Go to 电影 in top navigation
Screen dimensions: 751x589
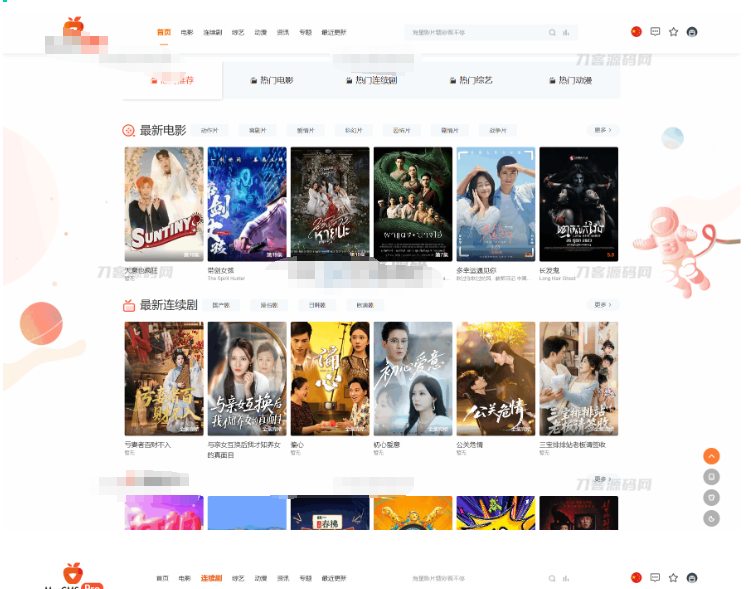pos(187,32)
